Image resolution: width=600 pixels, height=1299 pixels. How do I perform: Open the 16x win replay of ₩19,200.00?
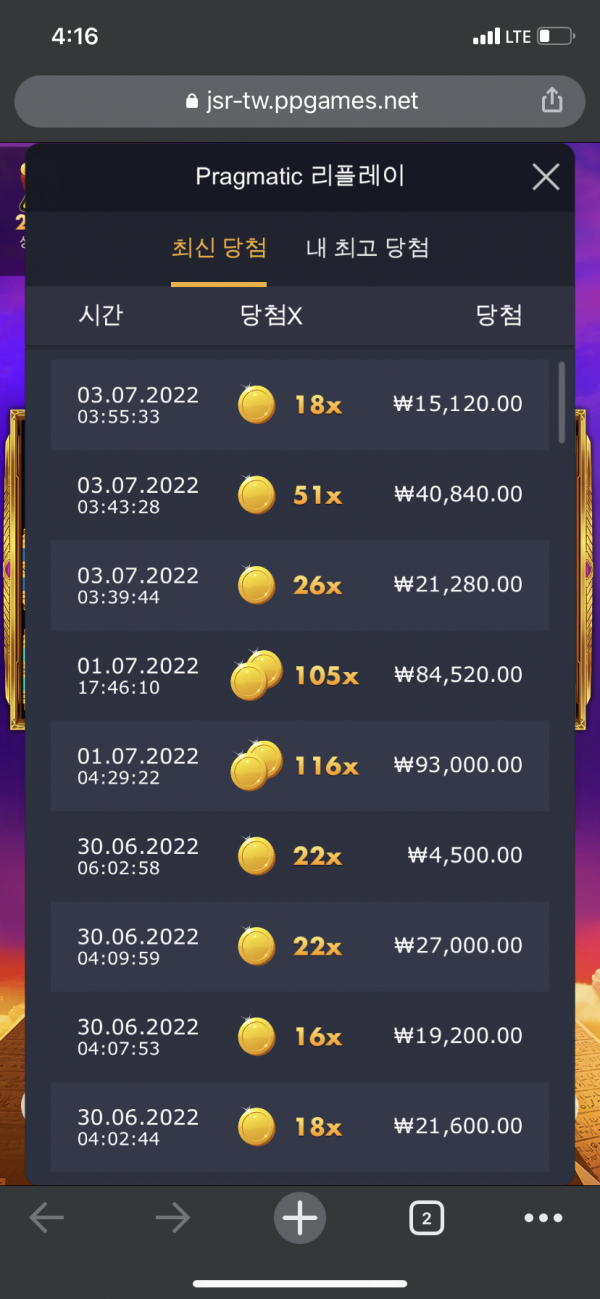[300, 1036]
